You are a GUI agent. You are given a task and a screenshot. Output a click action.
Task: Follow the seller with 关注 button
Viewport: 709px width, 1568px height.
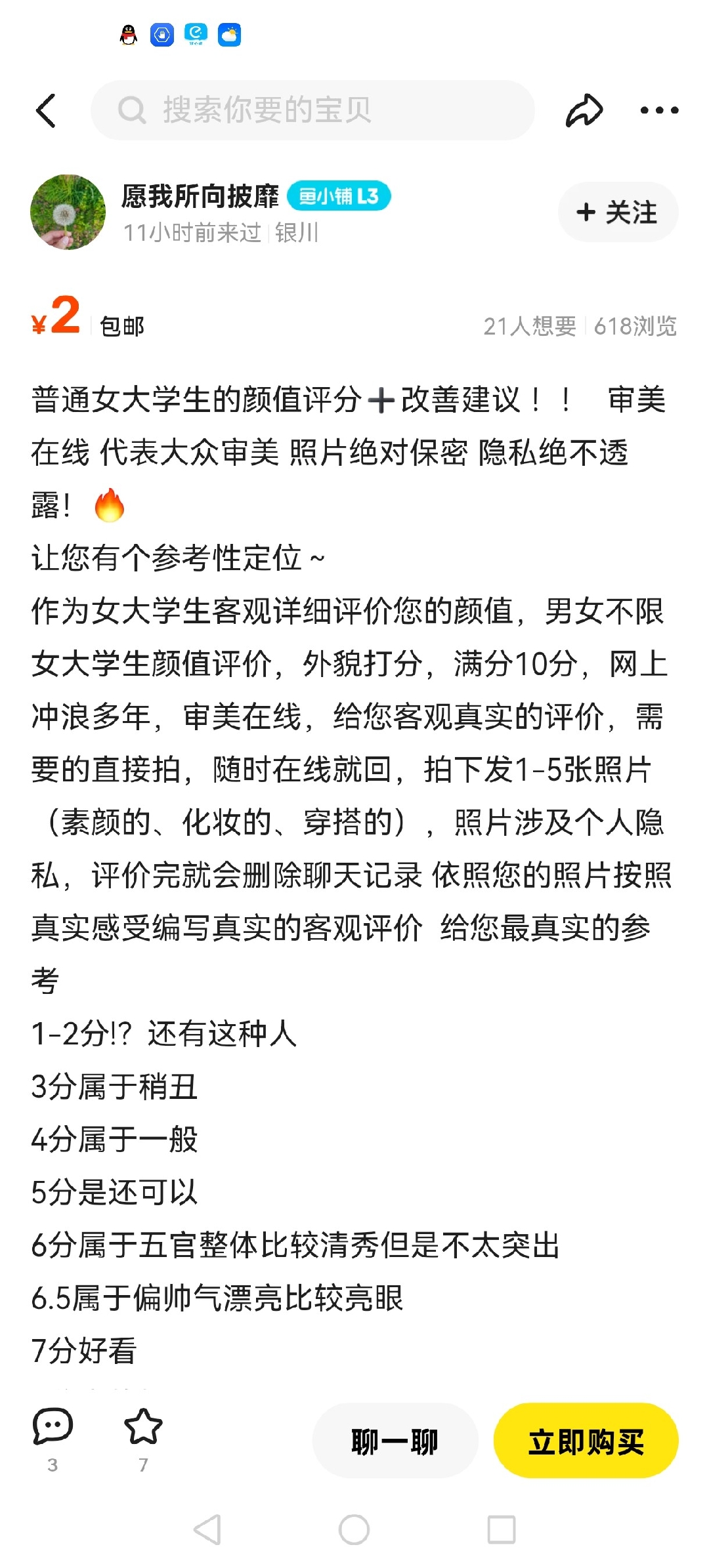coord(618,212)
